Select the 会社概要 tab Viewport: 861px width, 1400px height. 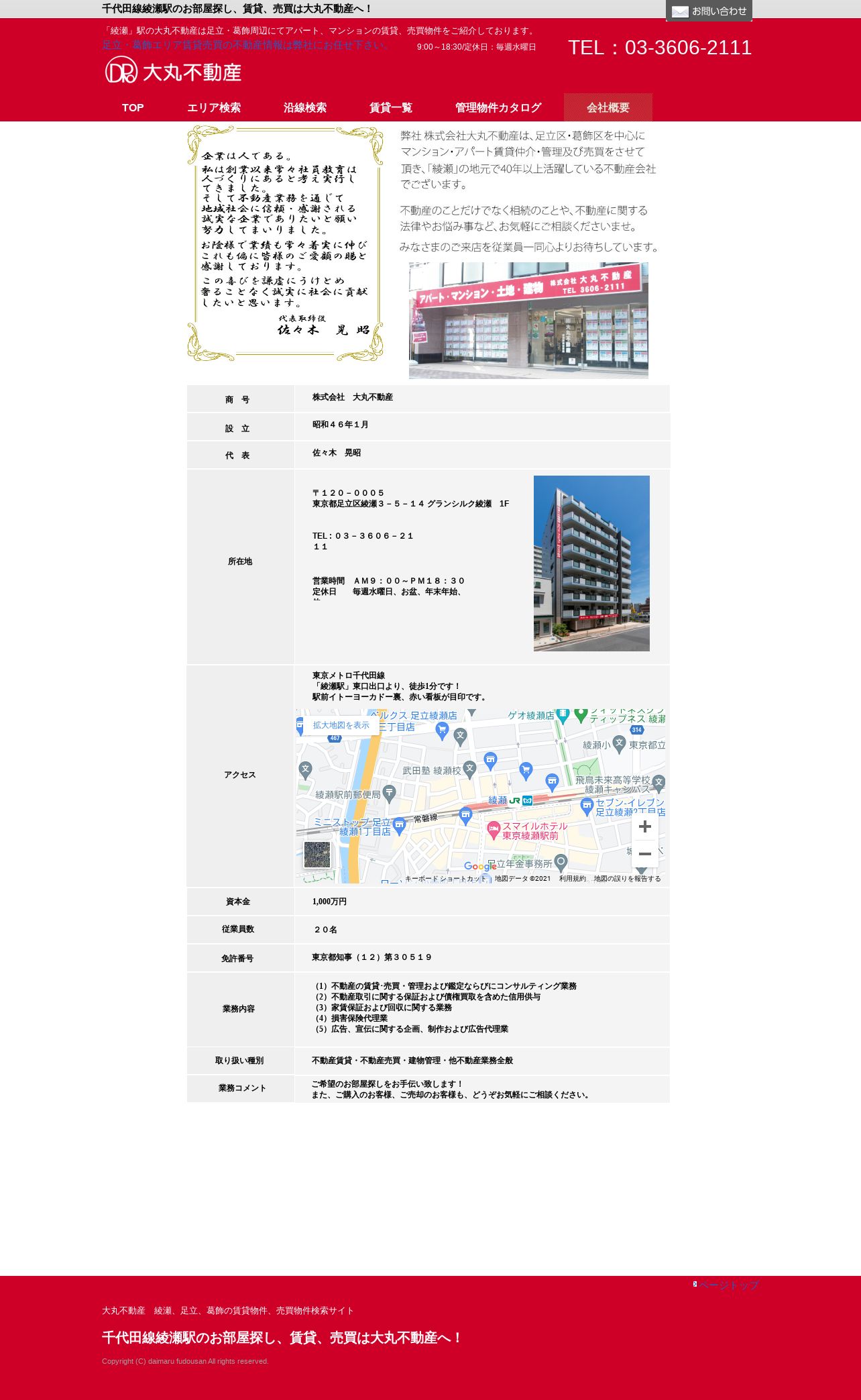(x=608, y=107)
